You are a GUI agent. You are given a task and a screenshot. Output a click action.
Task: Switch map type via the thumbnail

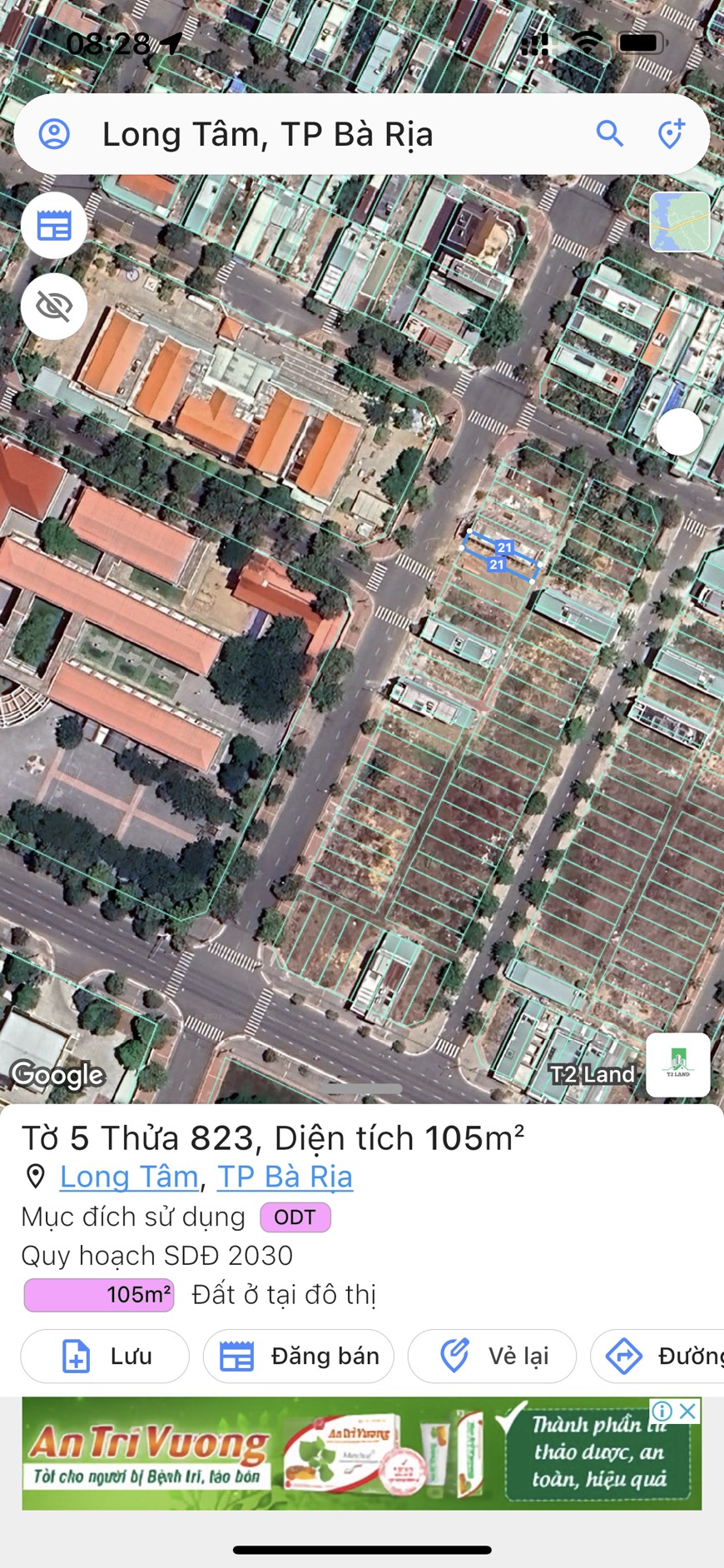680,222
